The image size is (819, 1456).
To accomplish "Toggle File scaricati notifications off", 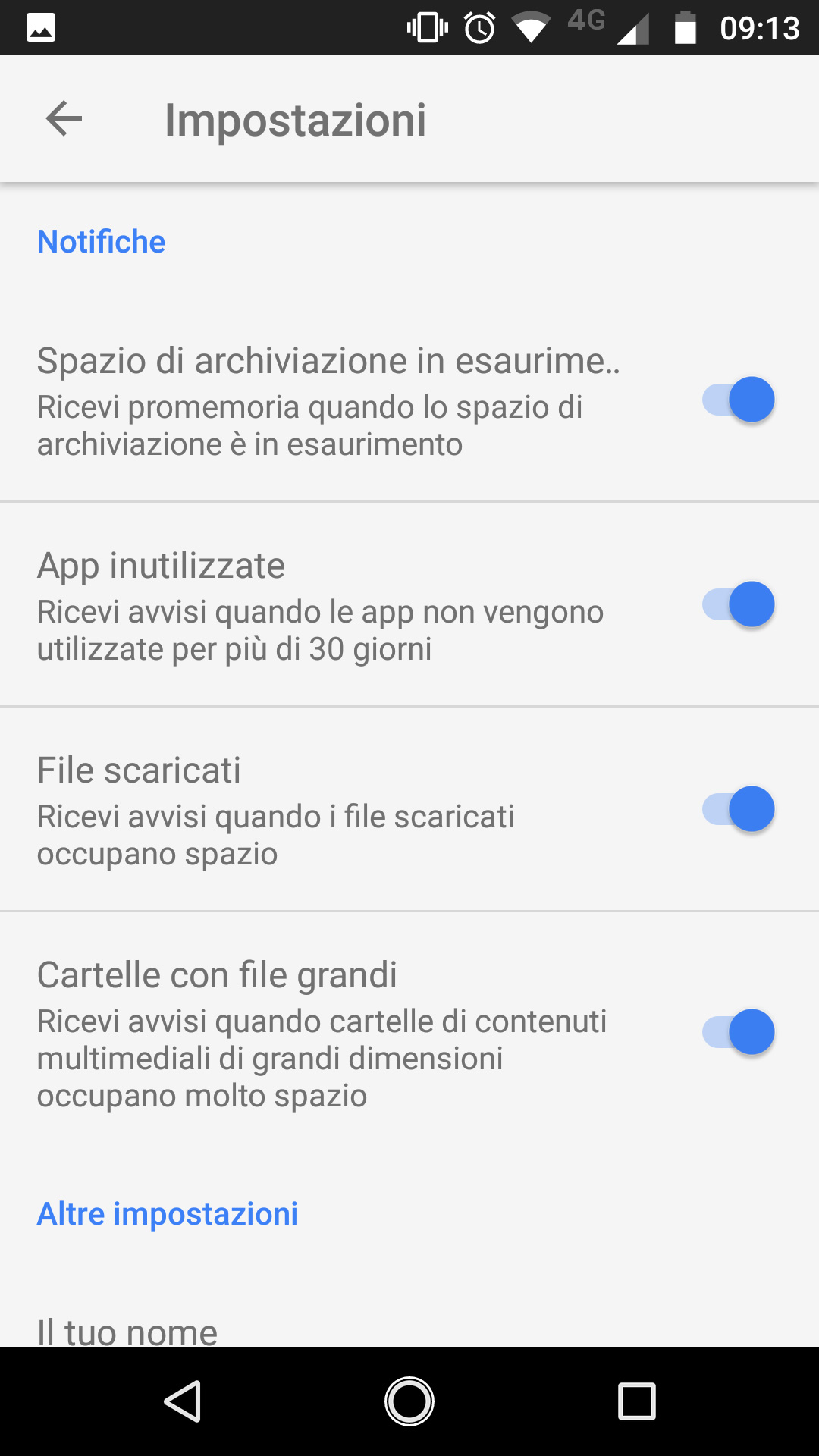I will [739, 809].
